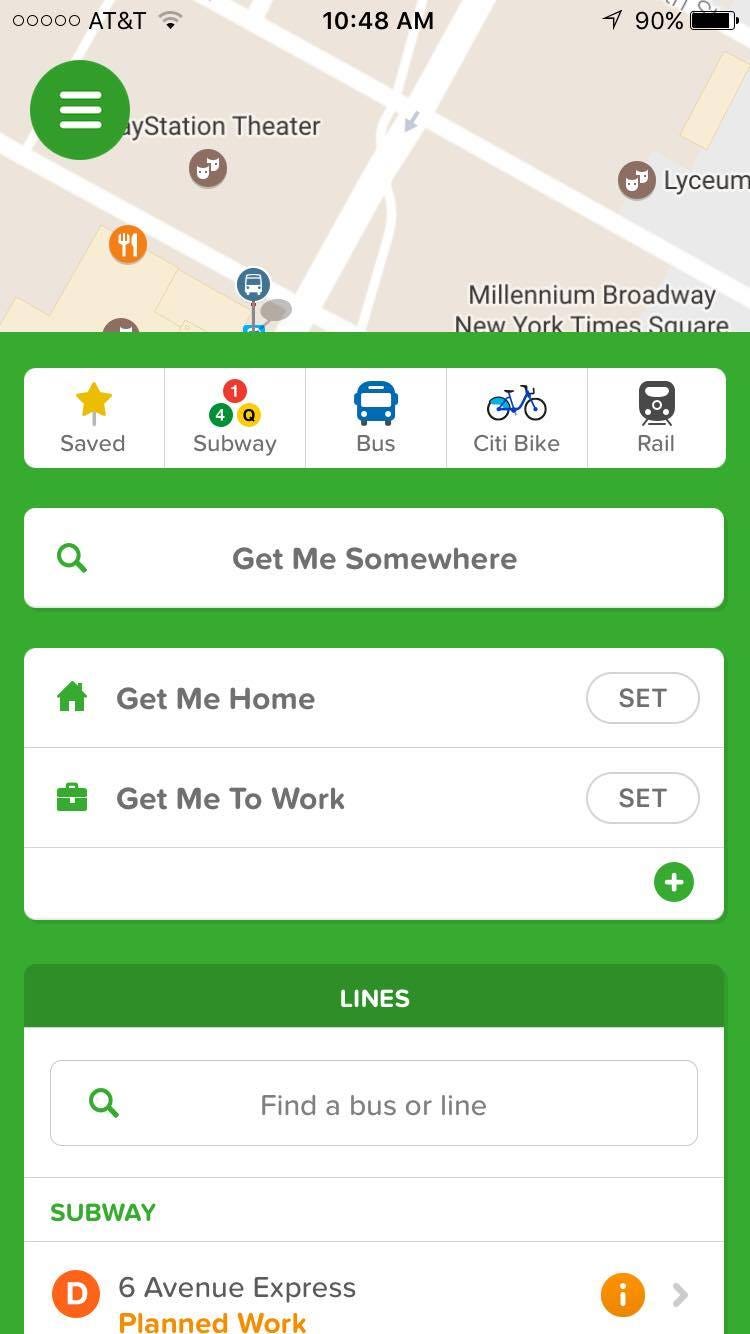The width and height of the screenshot is (750, 1334).
Task: Add a new saved place
Action: [x=674, y=882]
